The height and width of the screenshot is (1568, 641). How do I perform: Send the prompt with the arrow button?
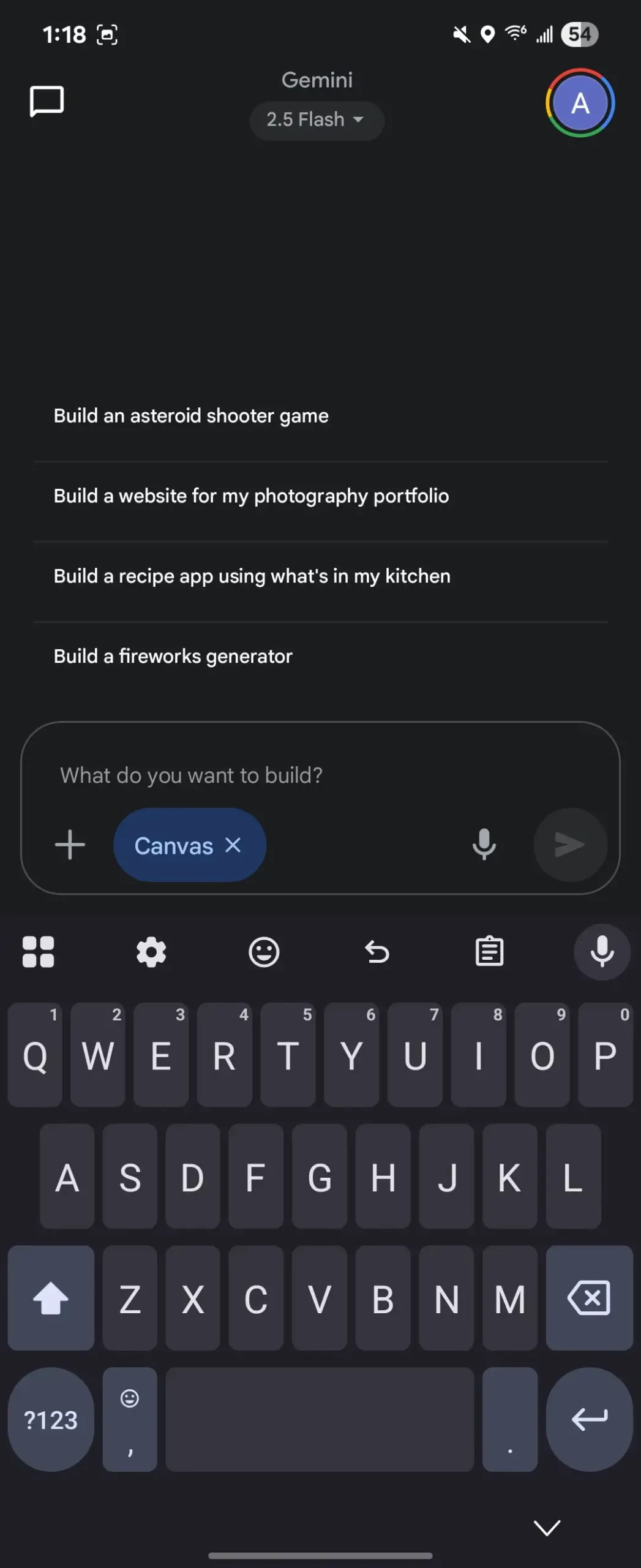point(569,845)
